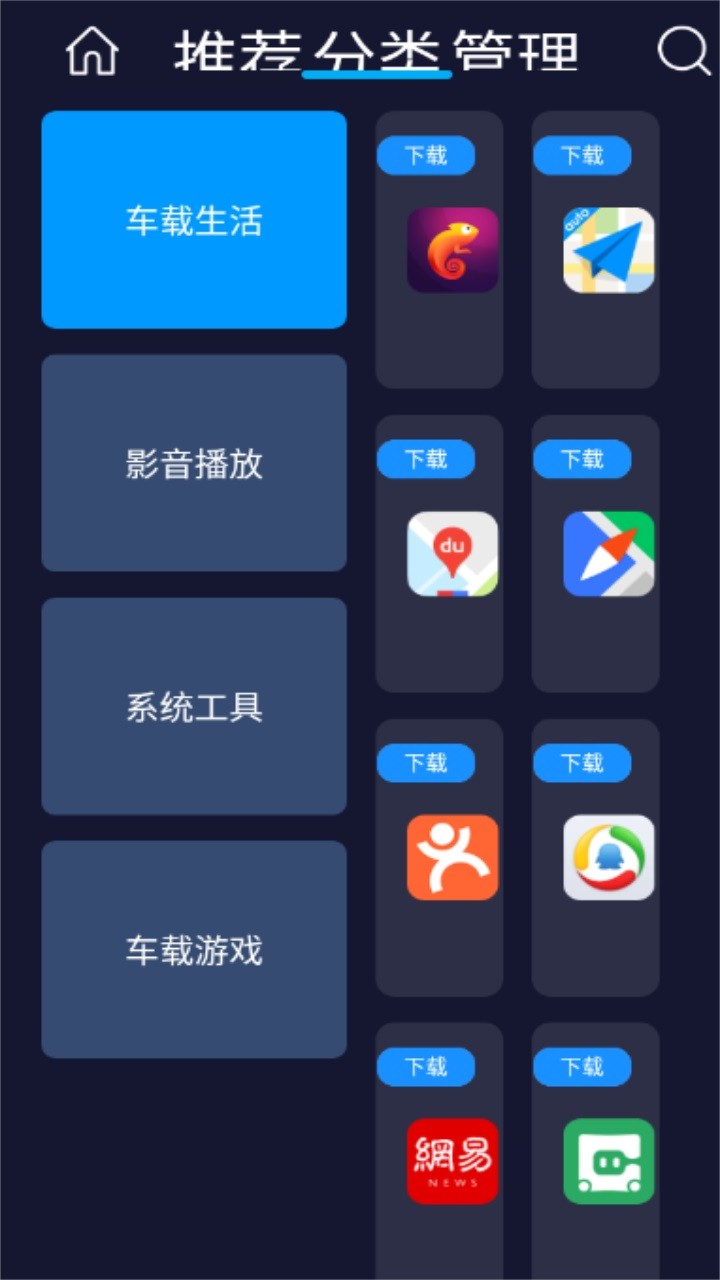Open the 網易 News app icon
Image resolution: width=720 pixels, height=1280 pixels.
(452, 1161)
